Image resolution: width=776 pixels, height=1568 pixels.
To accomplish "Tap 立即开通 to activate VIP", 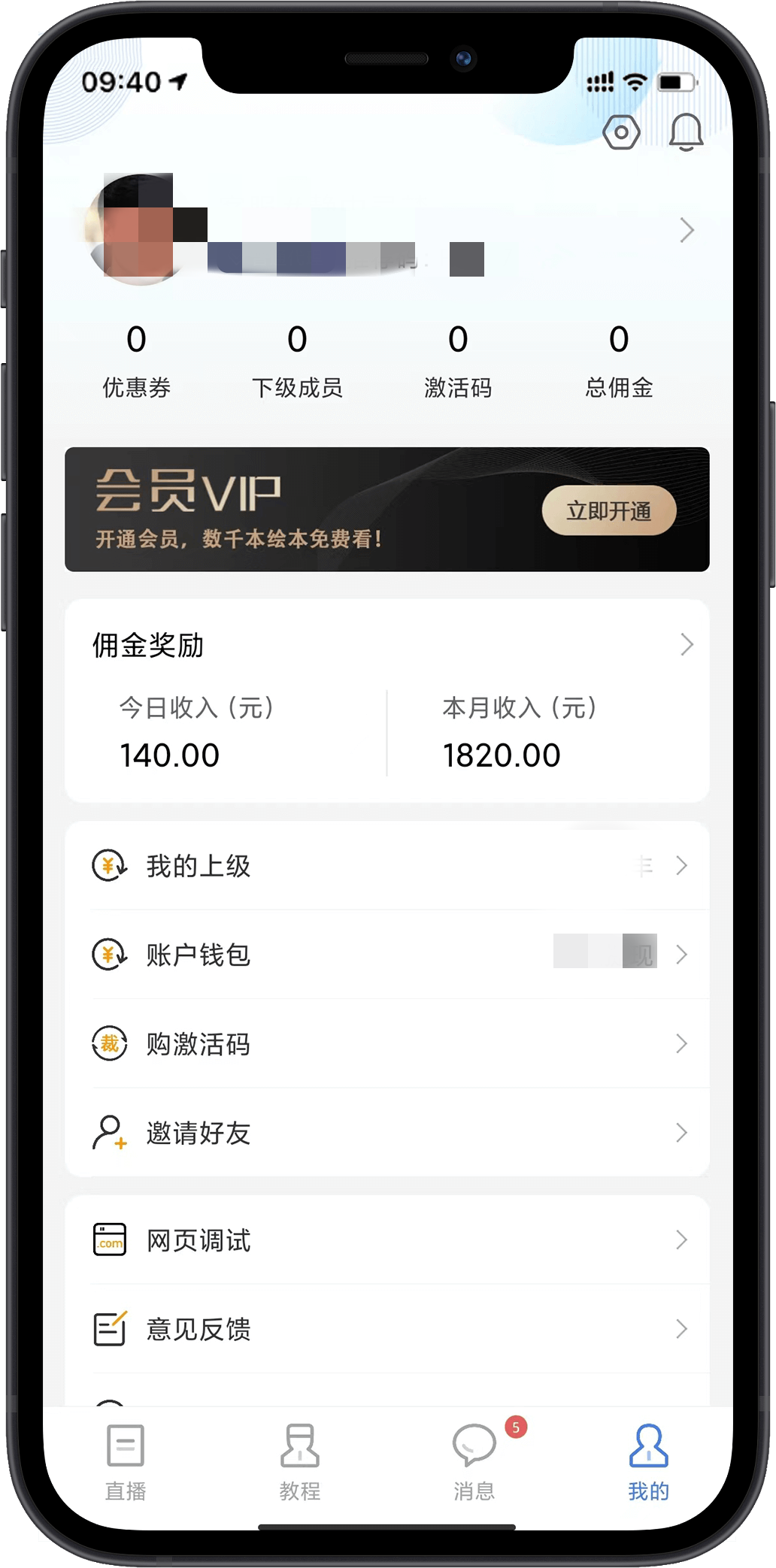I will (x=608, y=511).
